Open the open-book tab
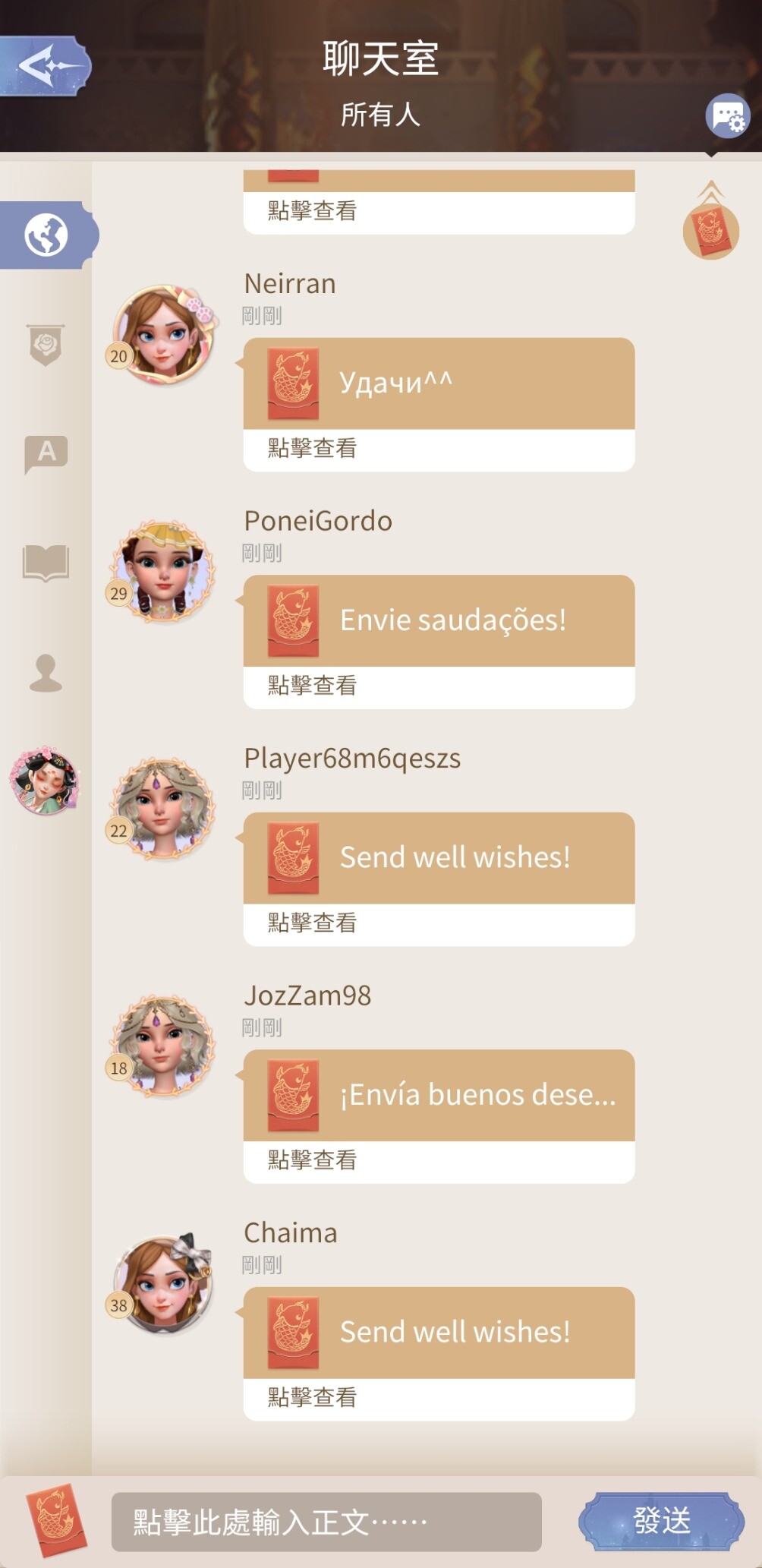Viewport: 762px width, 1568px height. click(46, 563)
